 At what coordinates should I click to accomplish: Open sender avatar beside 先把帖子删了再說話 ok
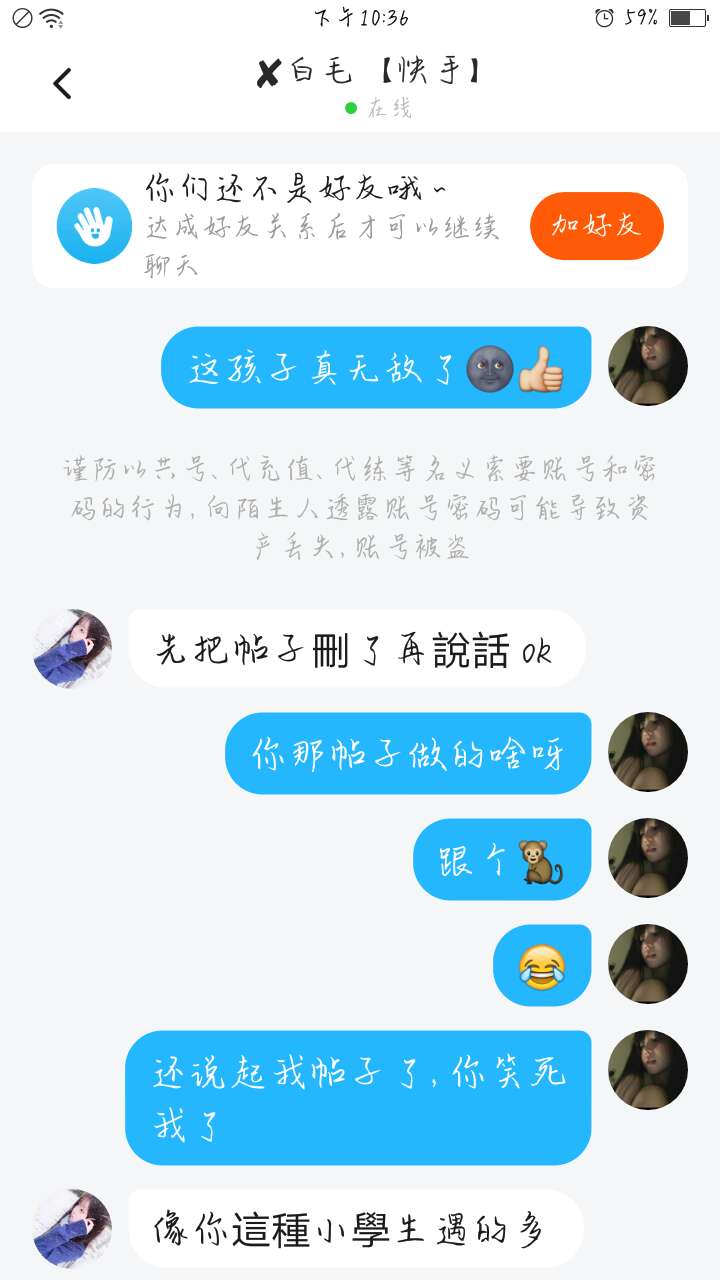73,649
